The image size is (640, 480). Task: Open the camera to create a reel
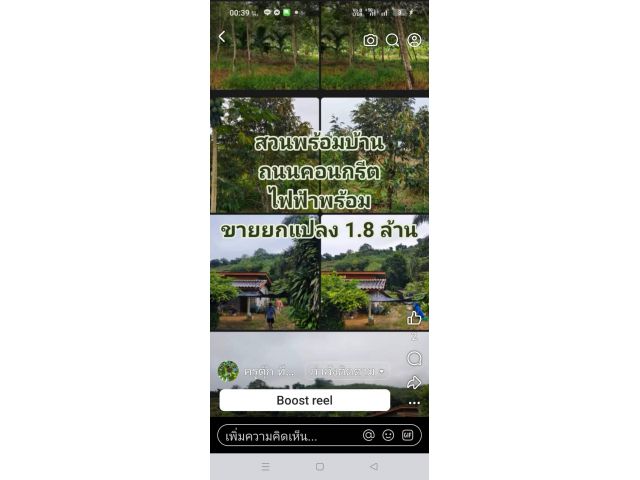pyautogui.click(x=371, y=40)
